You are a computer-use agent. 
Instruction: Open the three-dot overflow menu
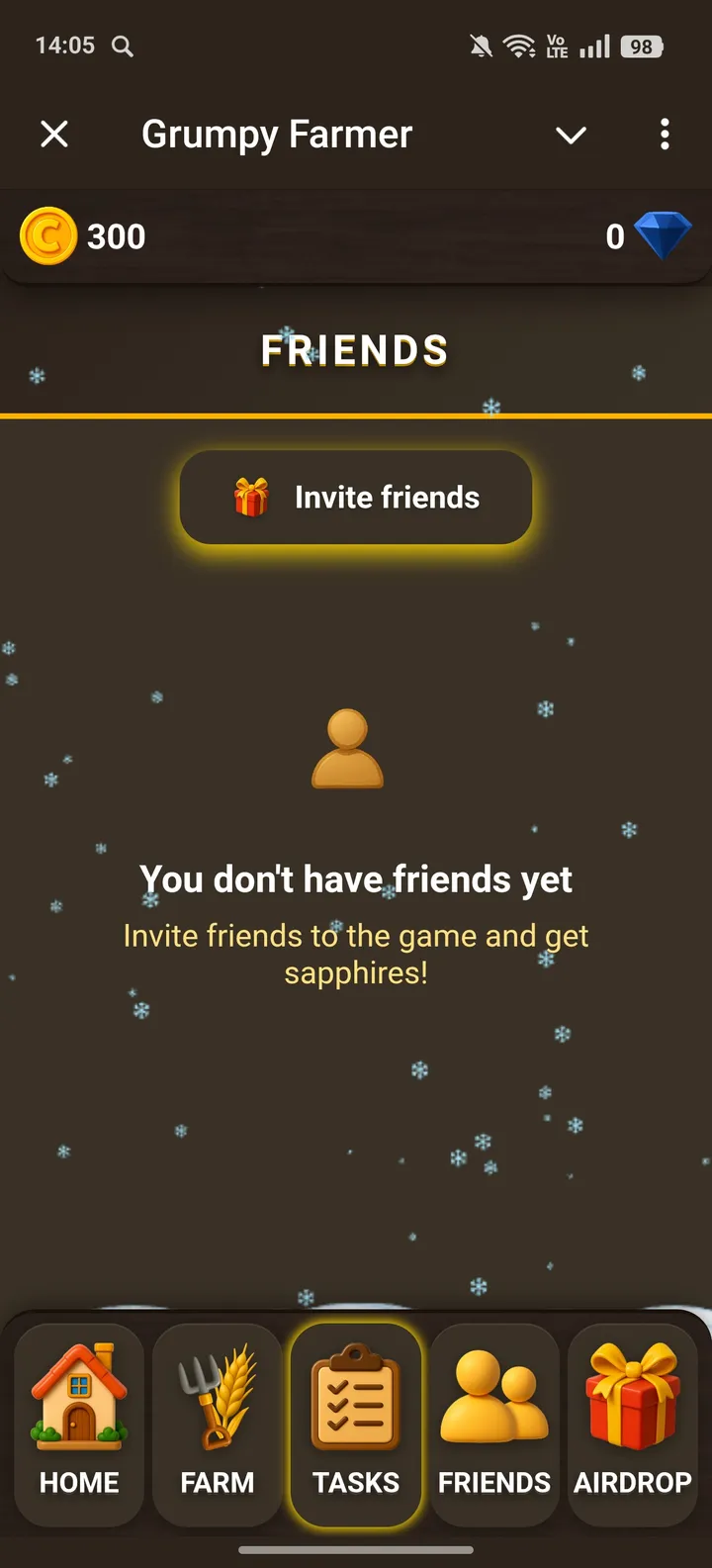[665, 134]
